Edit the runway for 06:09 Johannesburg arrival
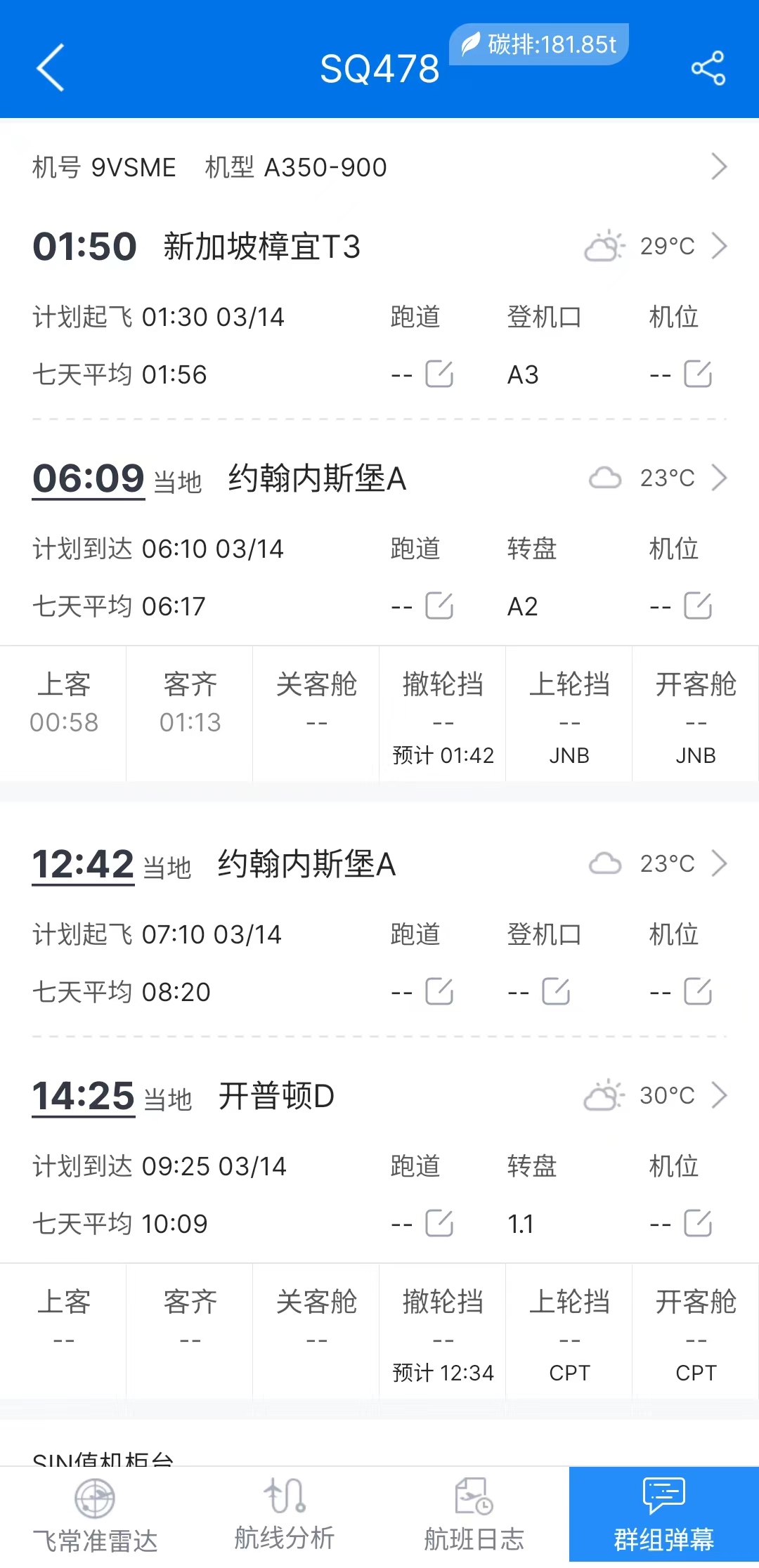 pos(439,606)
